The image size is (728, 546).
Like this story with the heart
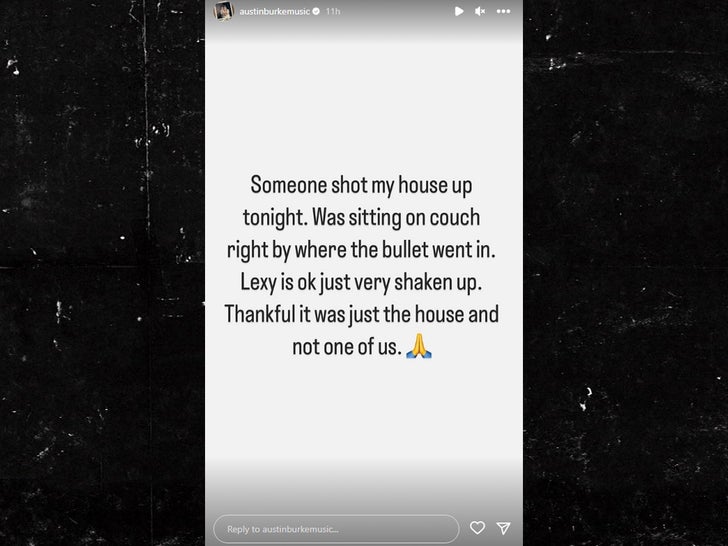point(477,528)
